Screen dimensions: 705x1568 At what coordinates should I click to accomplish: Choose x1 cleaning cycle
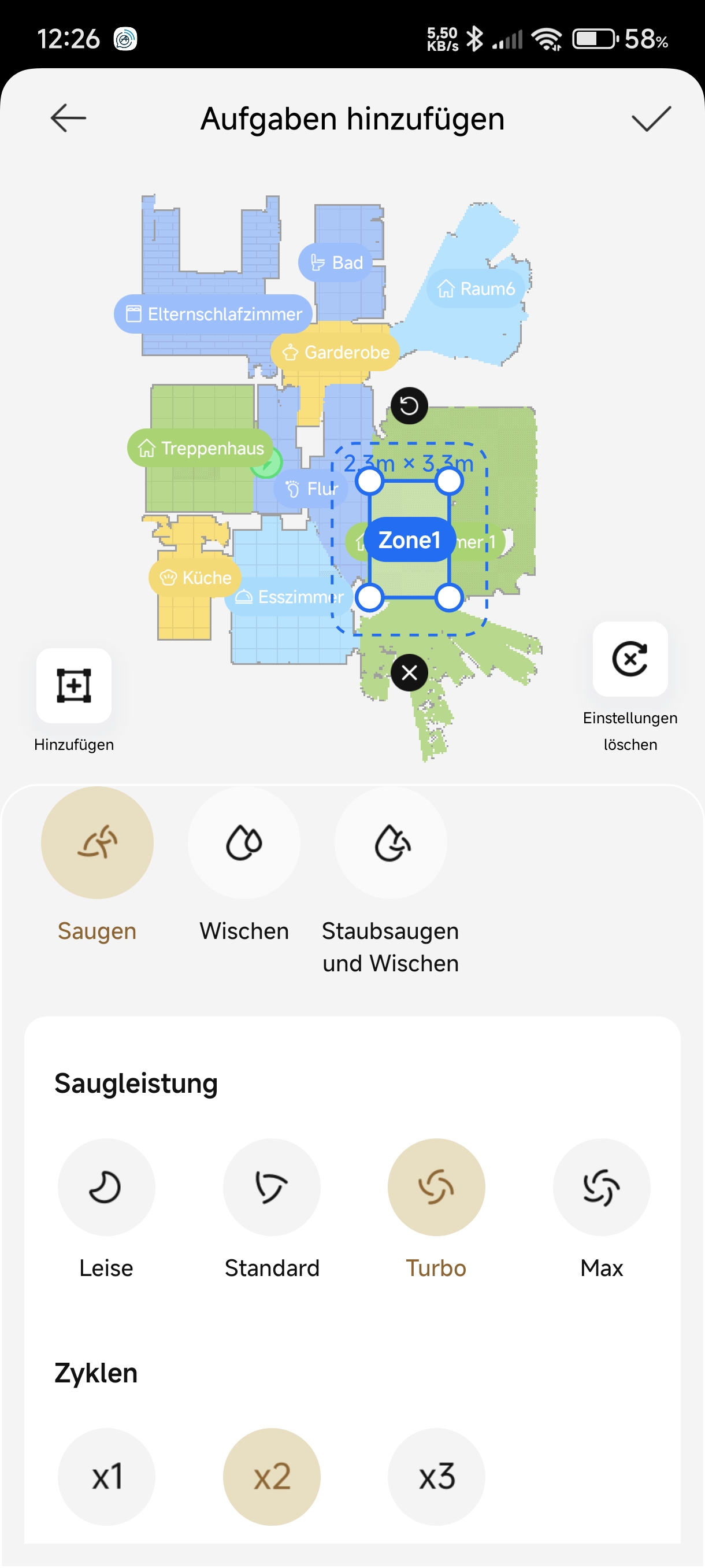[x=106, y=1477]
